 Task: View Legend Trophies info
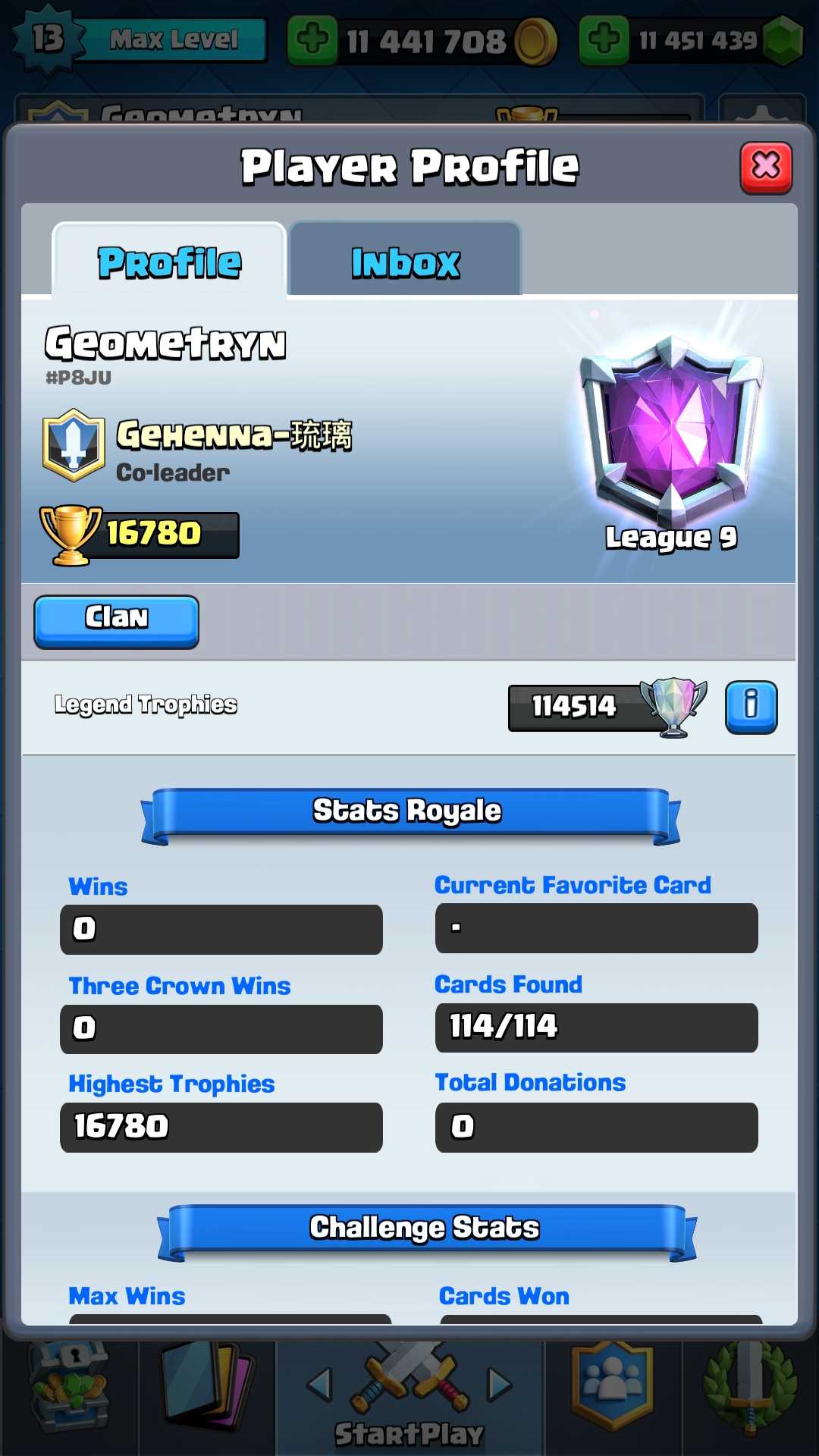click(751, 706)
